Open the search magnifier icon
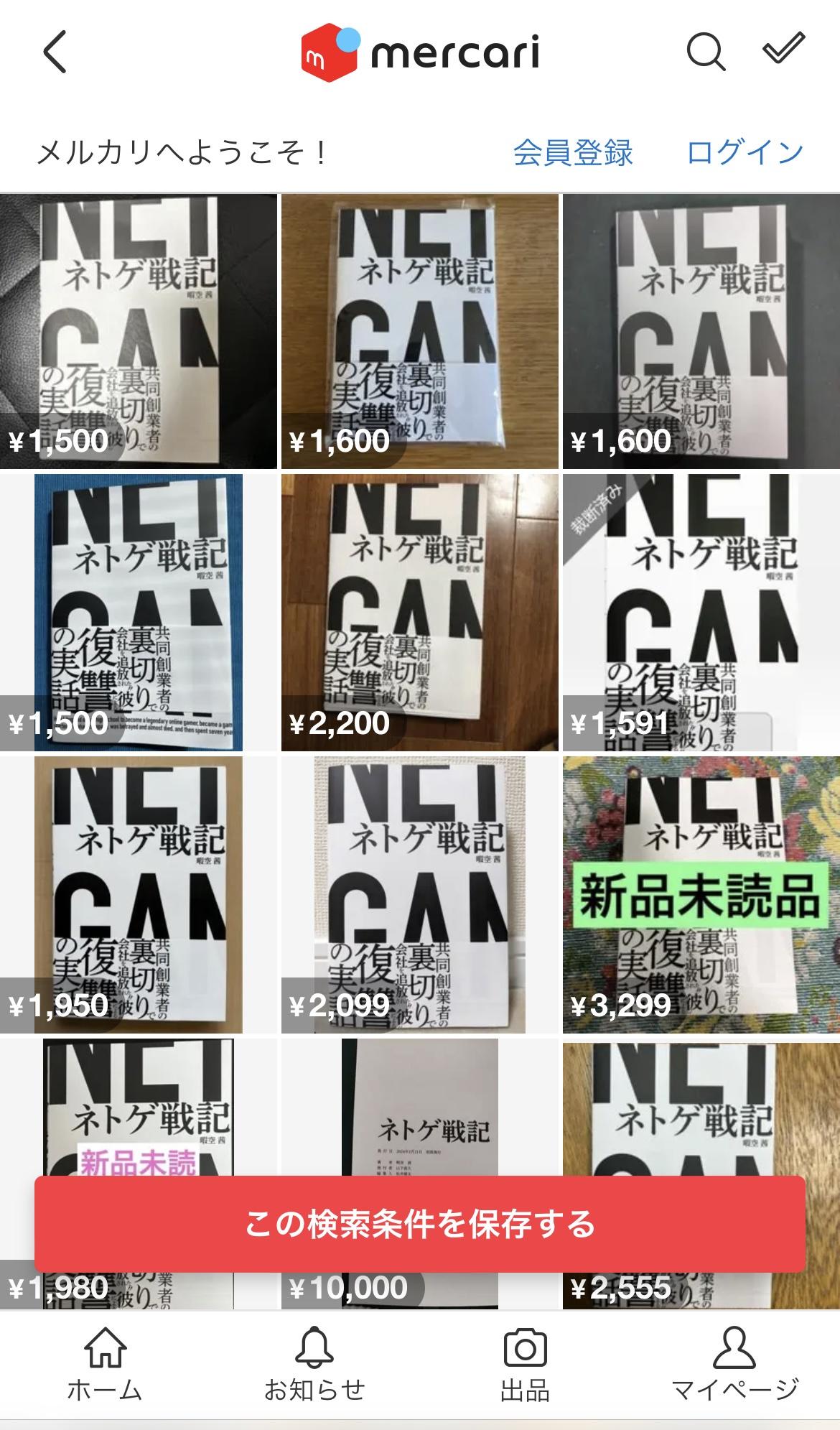The width and height of the screenshot is (840, 1430). pos(706,52)
